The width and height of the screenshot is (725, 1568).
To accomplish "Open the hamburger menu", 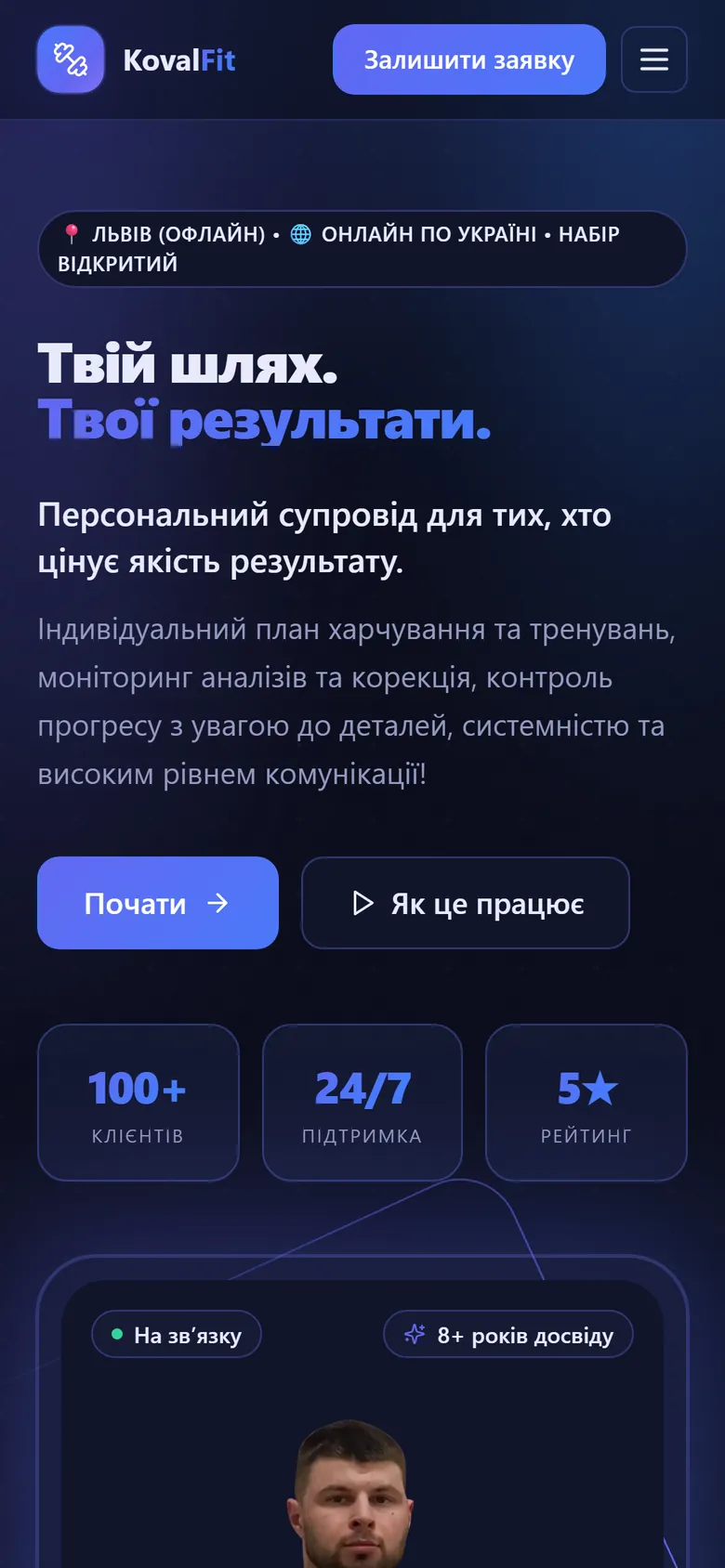I will (x=654, y=59).
